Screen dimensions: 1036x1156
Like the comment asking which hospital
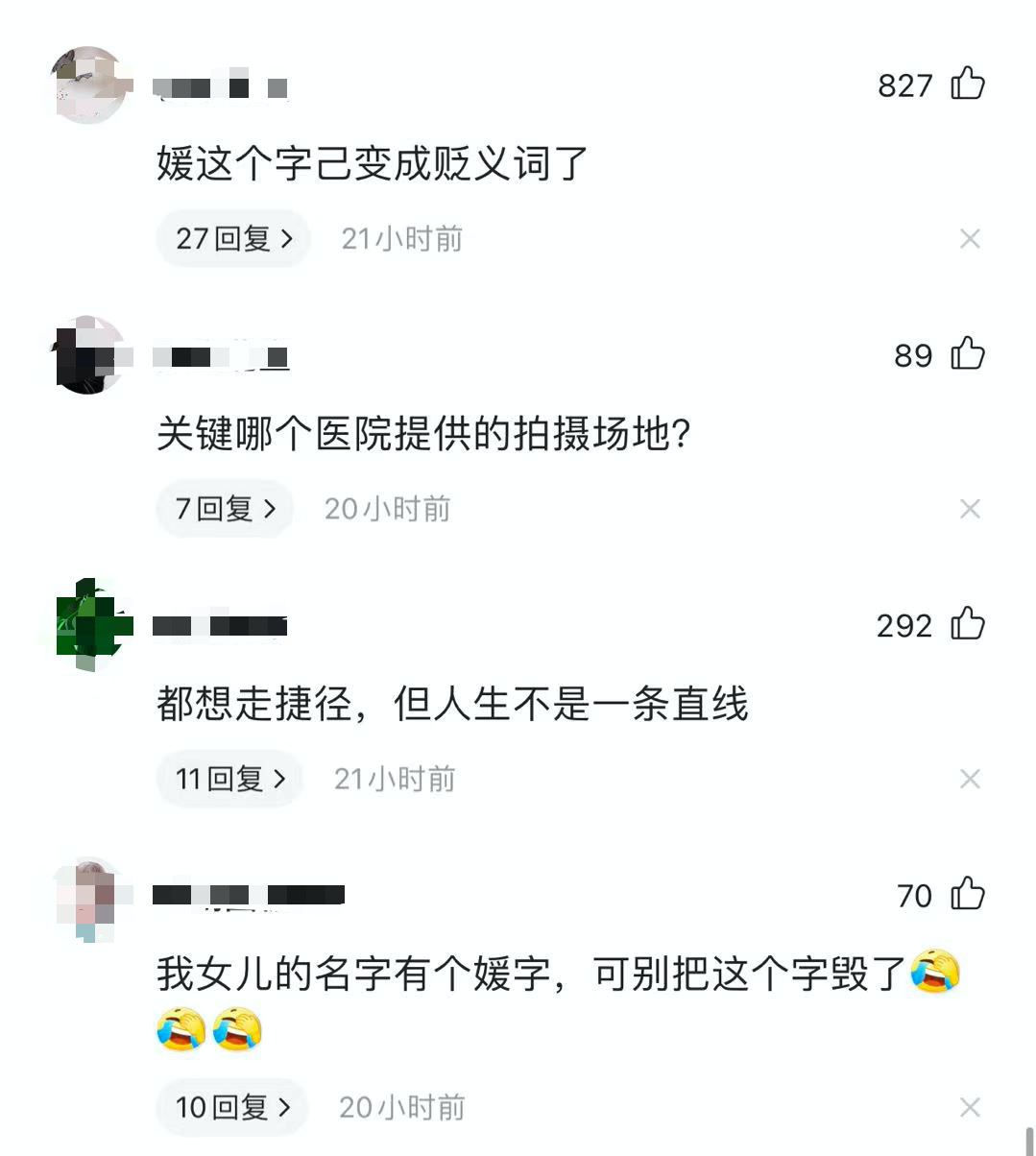[967, 354]
